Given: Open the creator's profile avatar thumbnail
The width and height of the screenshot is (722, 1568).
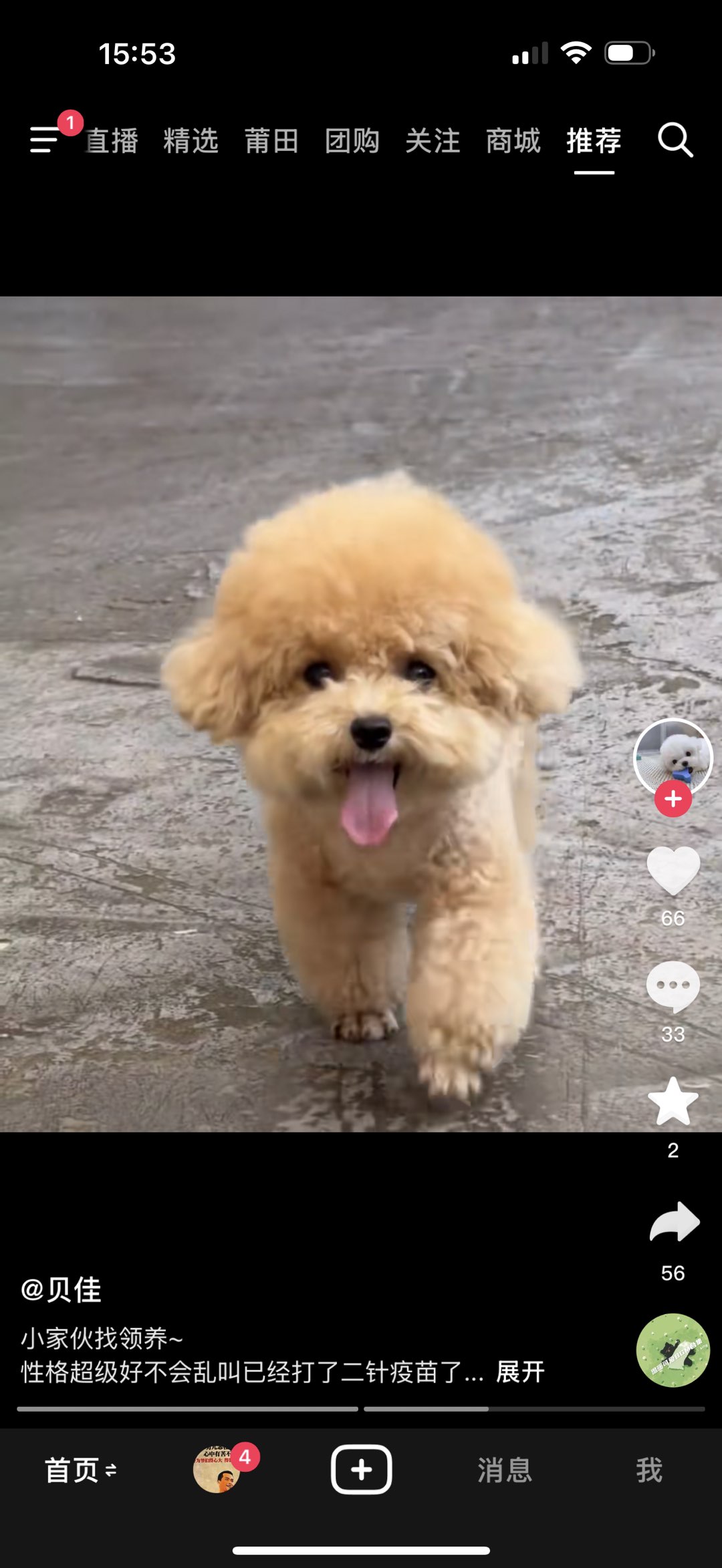Looking at the screenshot, I should tap(672, 754).
